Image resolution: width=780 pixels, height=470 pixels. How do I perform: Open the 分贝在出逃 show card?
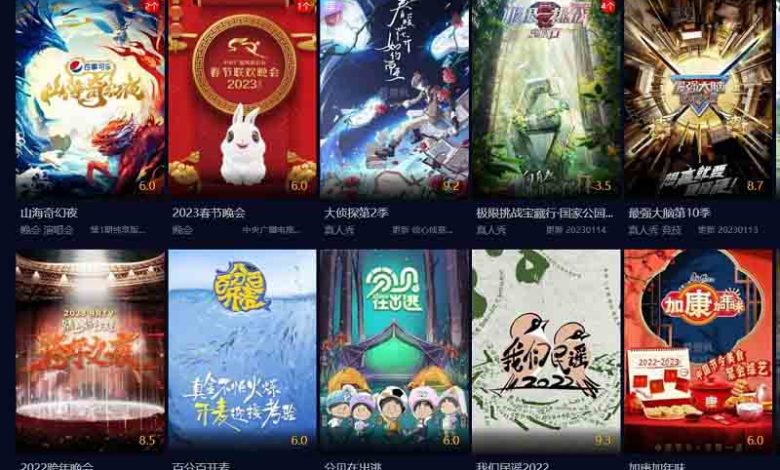[394, 350]
